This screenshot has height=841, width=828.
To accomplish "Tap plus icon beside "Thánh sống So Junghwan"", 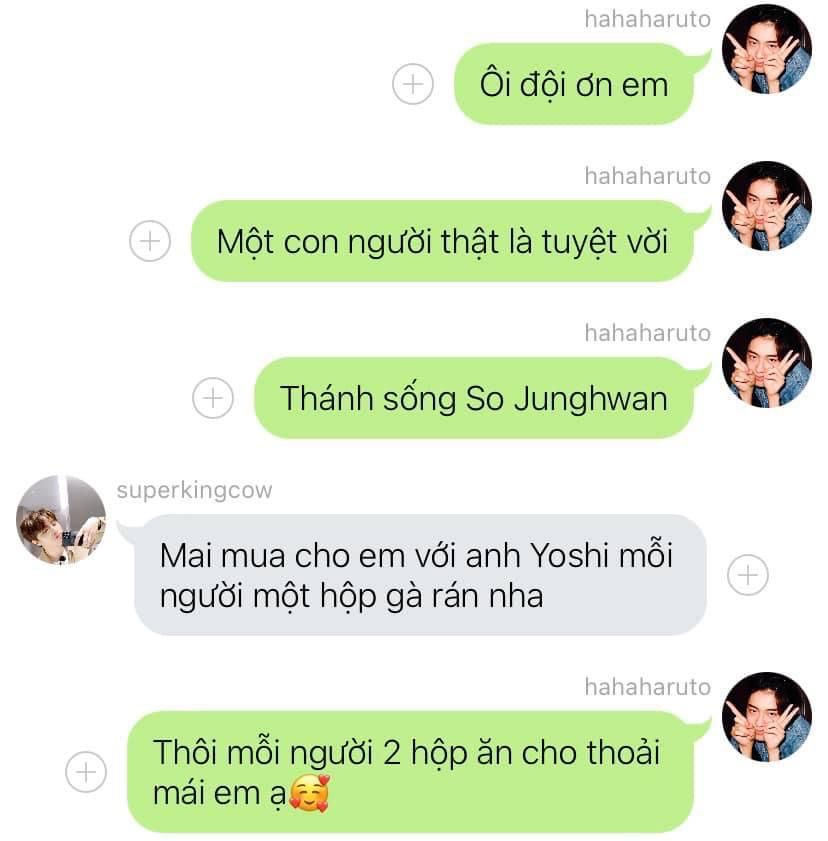I will 213,398.
